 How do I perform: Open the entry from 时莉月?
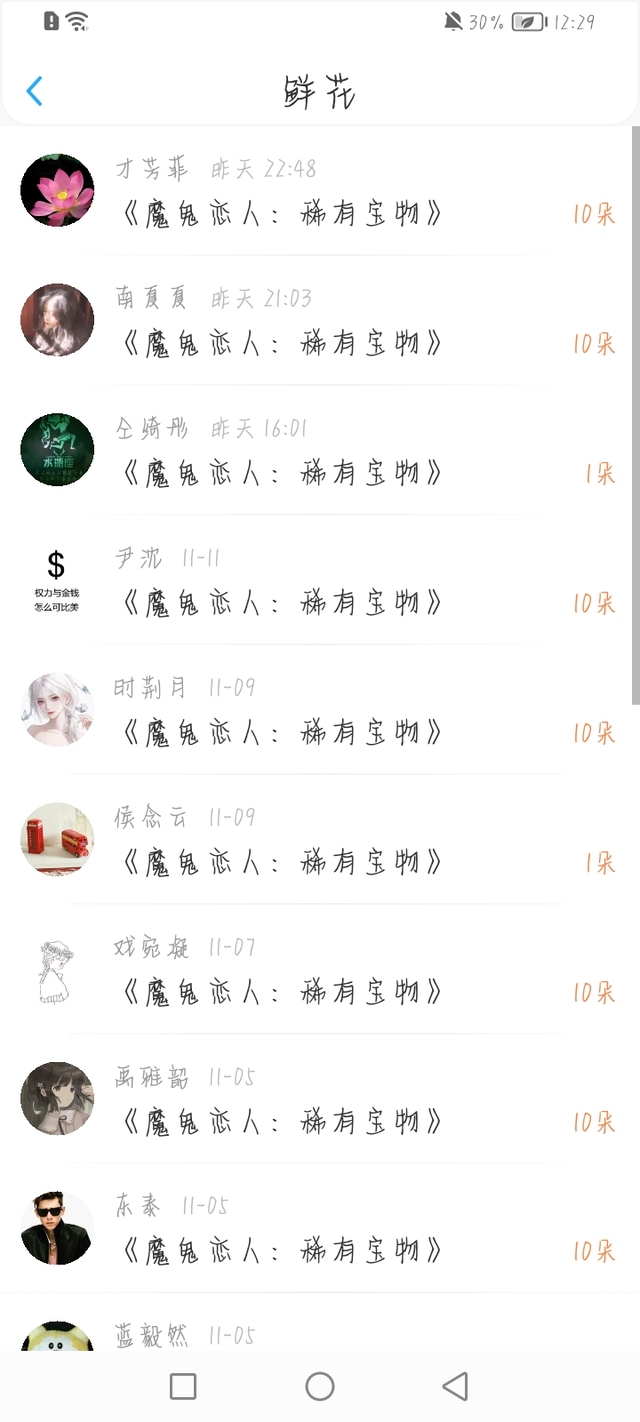[320, 711]
